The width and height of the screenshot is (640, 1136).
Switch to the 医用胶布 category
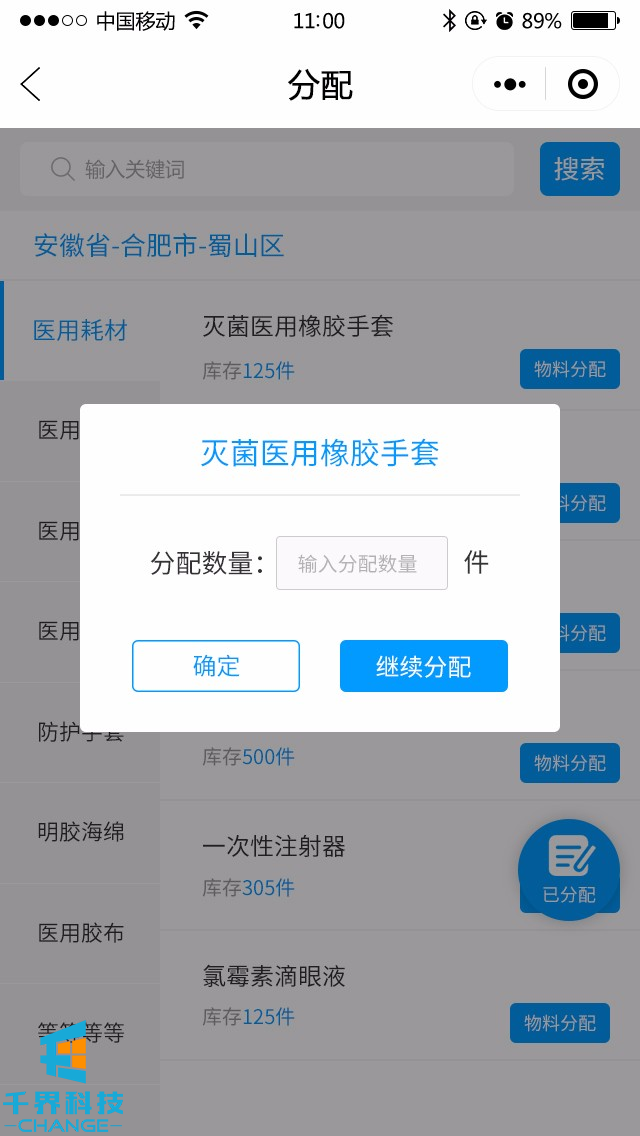[x=81, y=933]
